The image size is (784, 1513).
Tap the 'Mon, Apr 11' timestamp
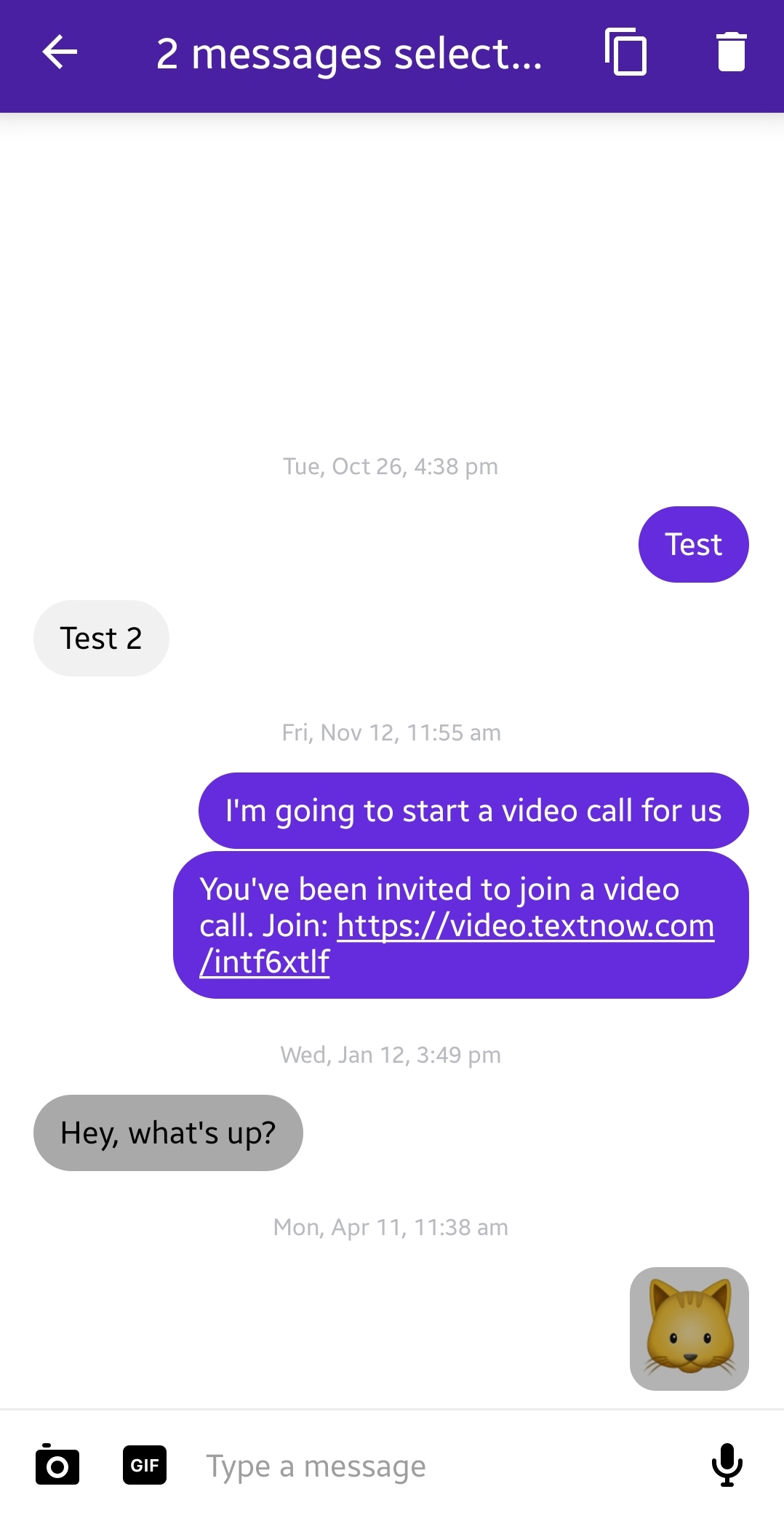click(x=391, y=1226)
